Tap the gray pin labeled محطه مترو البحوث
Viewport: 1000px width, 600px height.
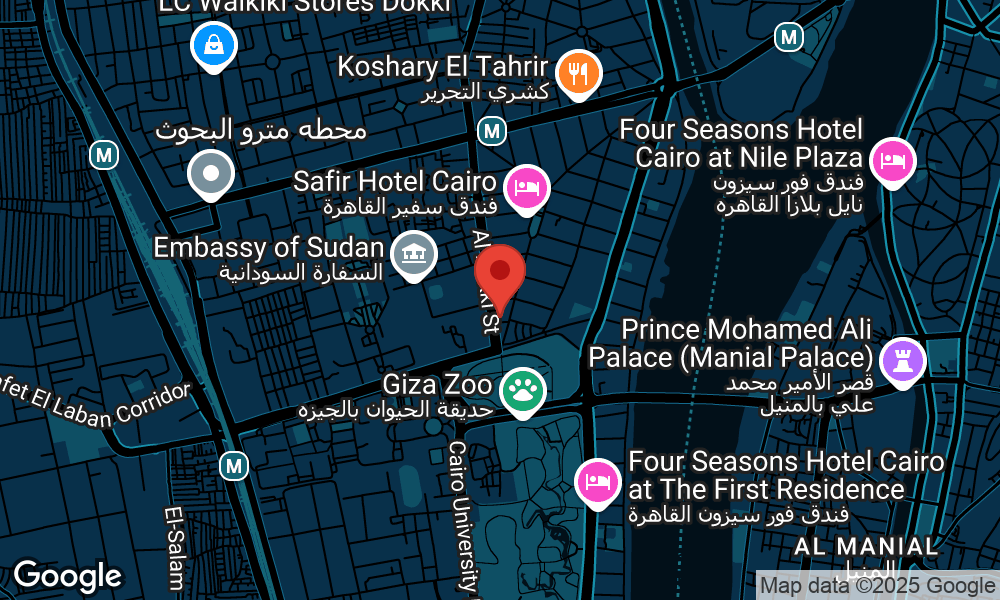tap(210, 173)
